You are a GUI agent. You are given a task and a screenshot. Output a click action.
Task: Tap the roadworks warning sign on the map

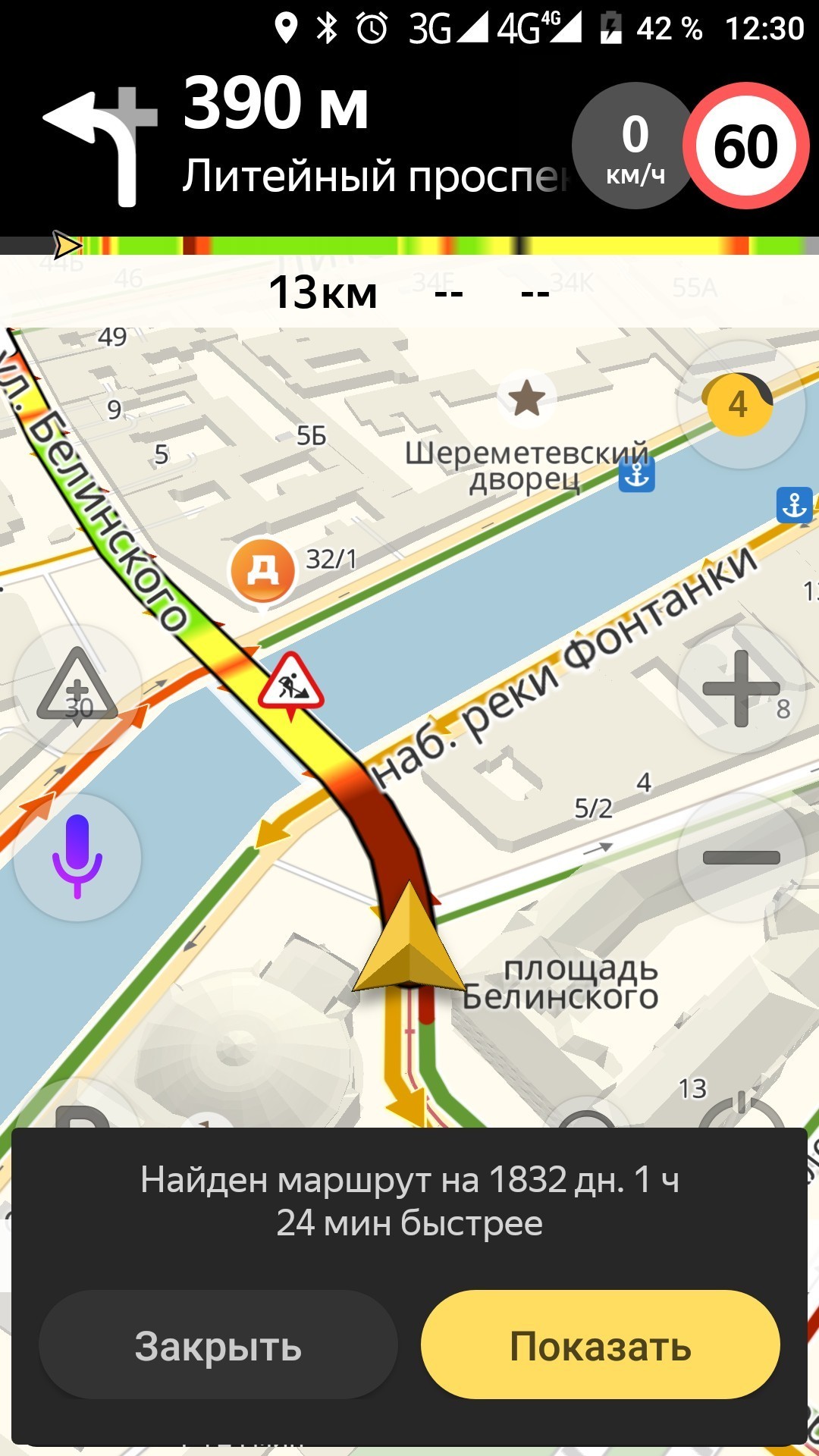tap(290, 680)
